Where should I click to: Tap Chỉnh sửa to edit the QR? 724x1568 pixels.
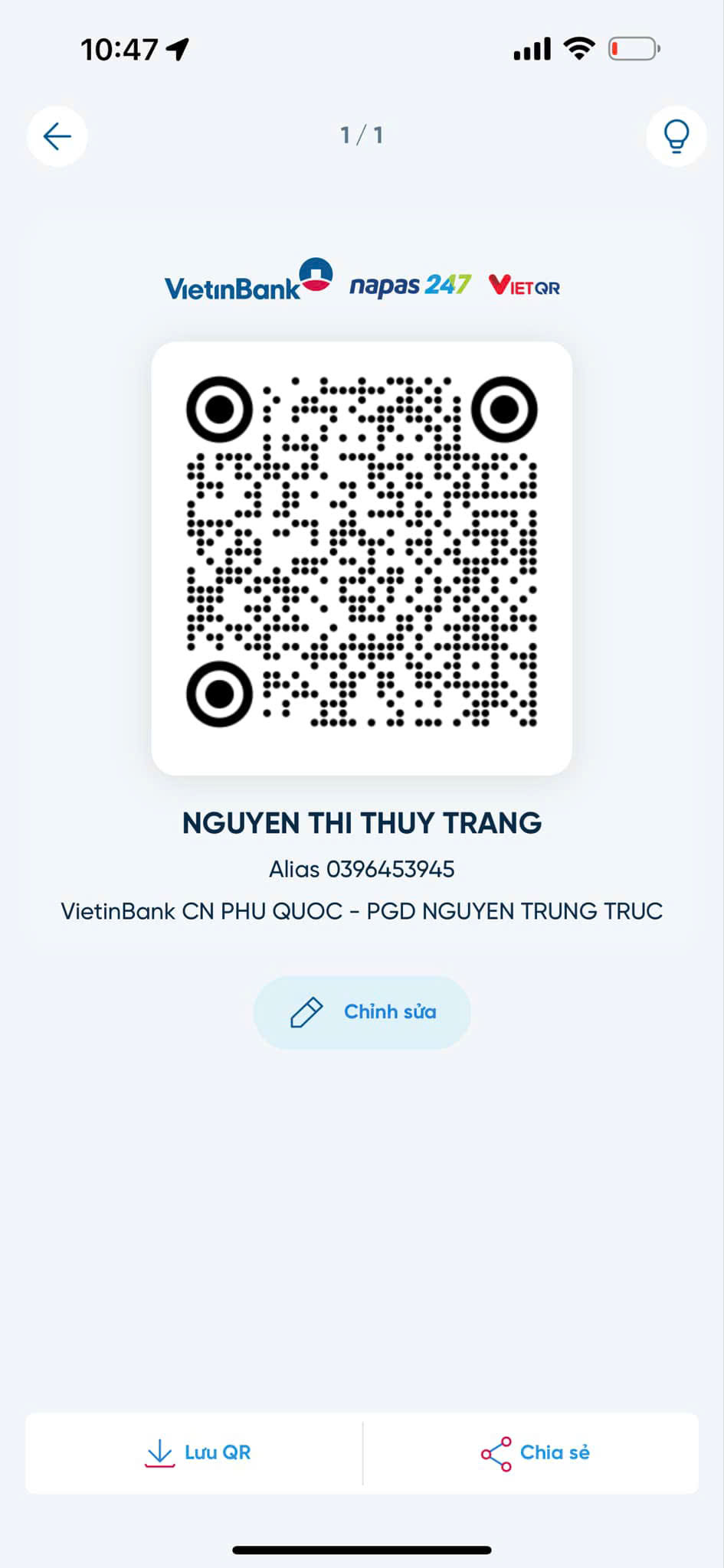click(x=362, y=1012)
